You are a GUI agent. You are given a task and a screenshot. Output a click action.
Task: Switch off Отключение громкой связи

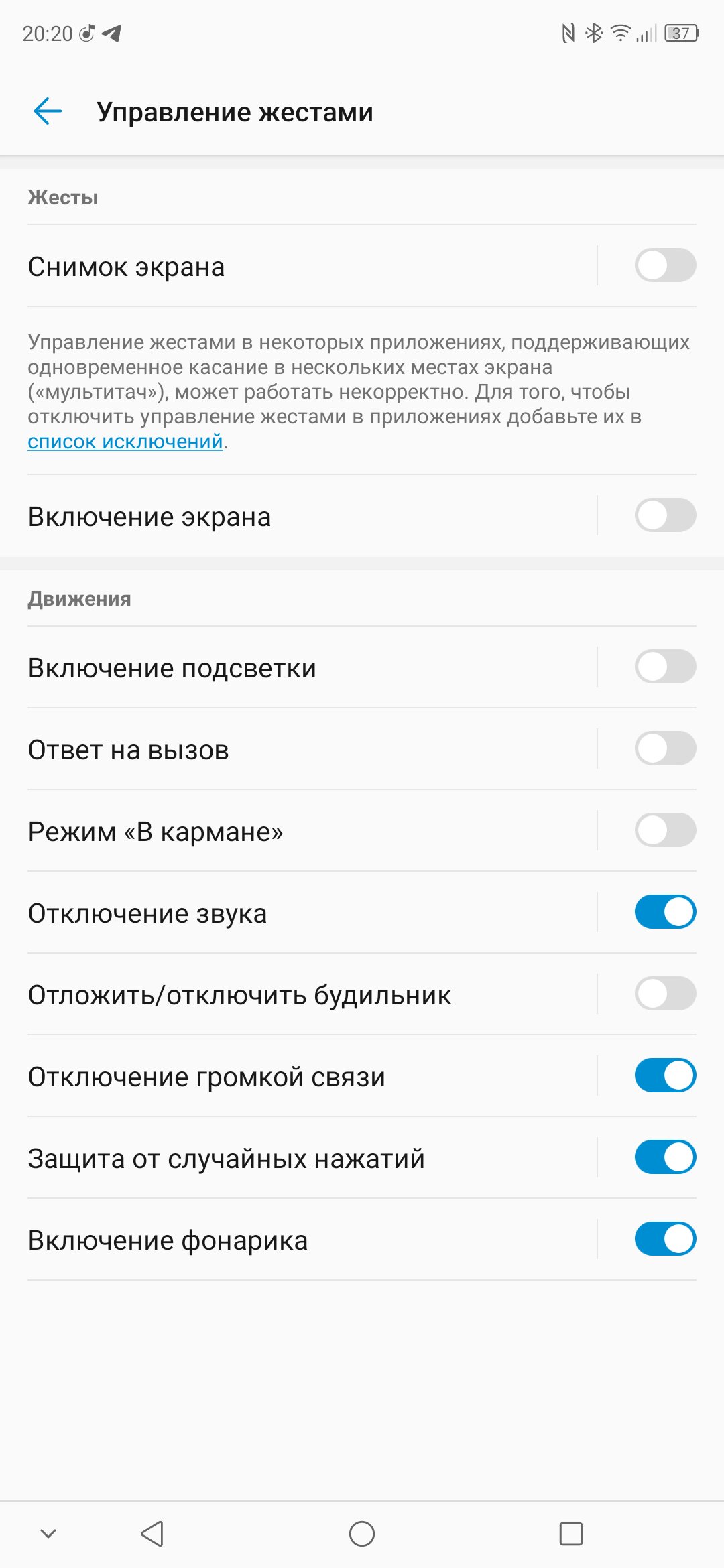665,1075
